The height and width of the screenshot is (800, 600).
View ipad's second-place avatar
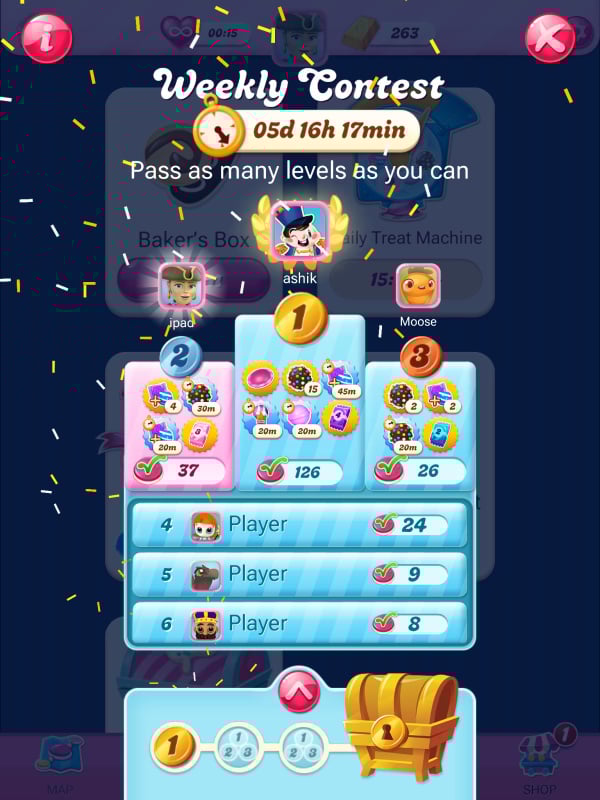(181, 287)
